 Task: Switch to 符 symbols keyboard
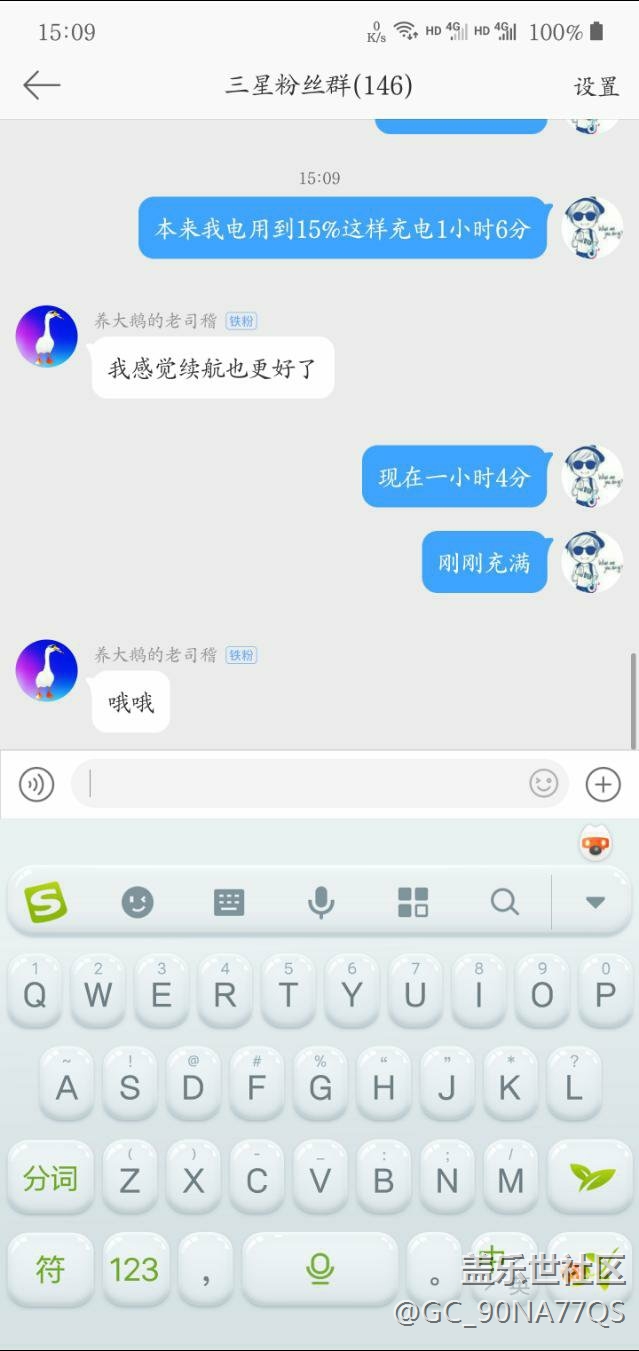pos(50,1269)
